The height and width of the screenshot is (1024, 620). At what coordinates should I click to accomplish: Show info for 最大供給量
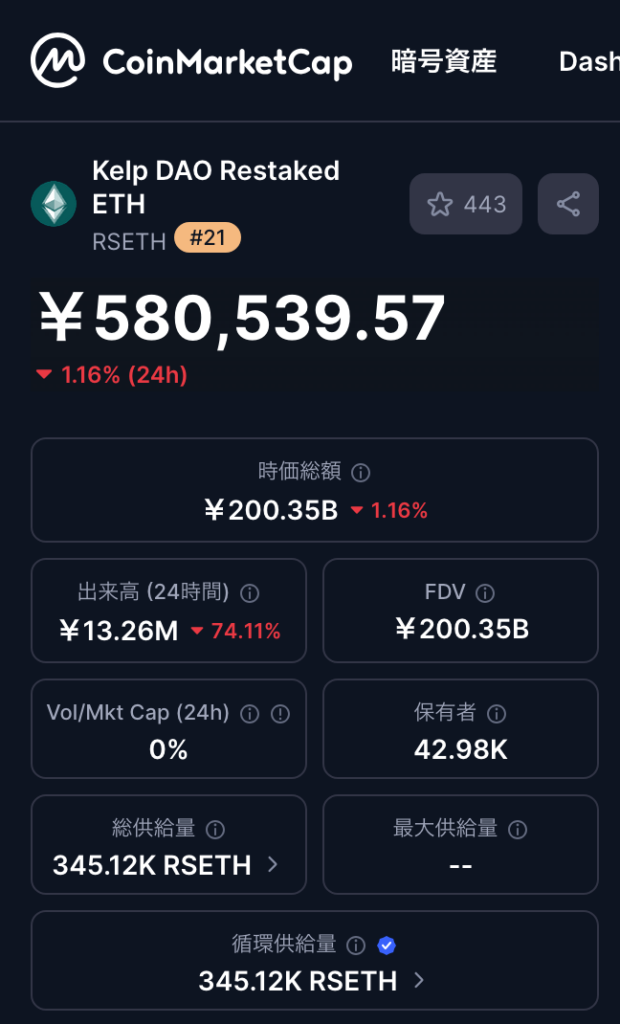(517, 829)
